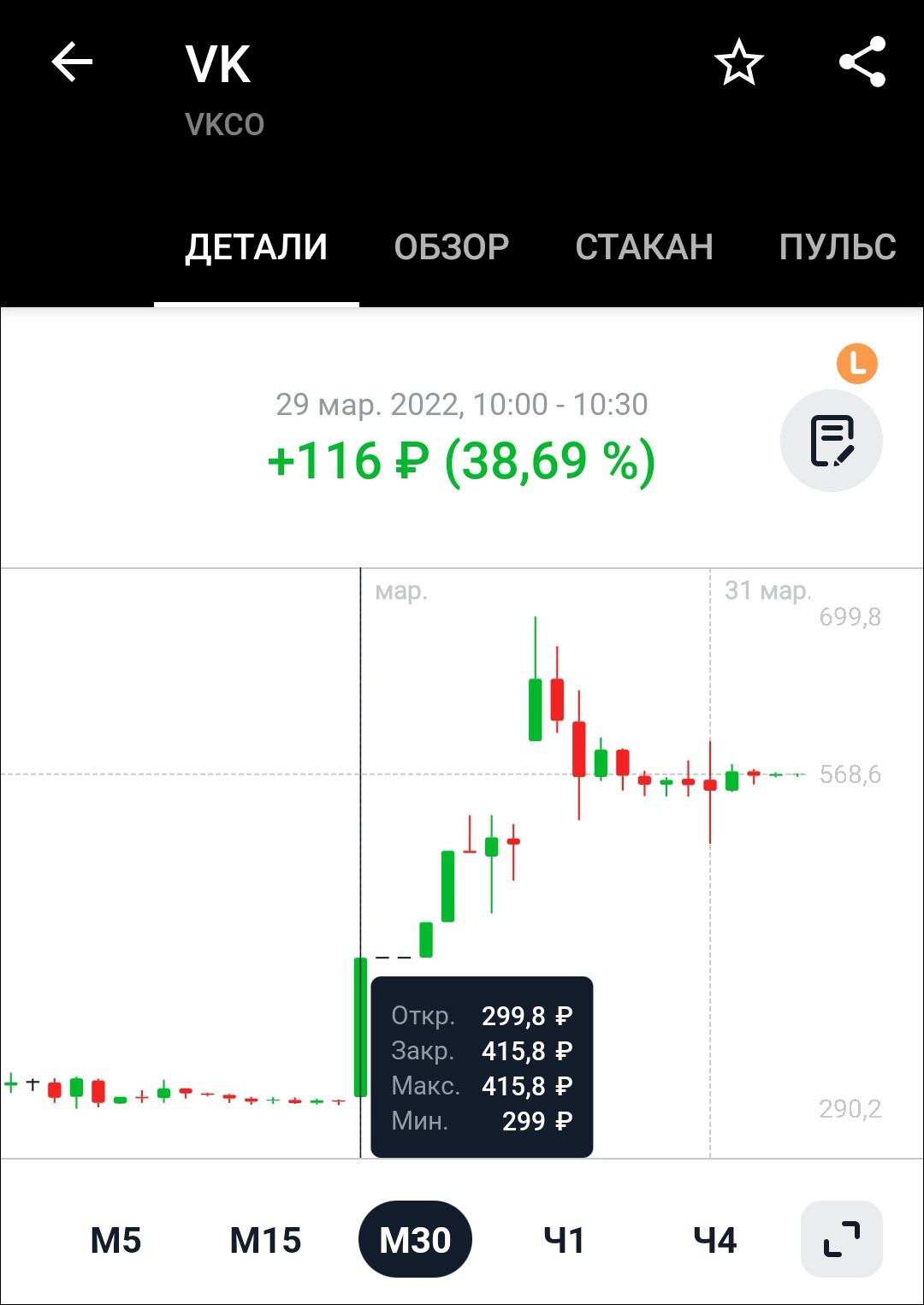Viewport: 924px width, 1305px height.
Task: Switch to the ПУЛЬС tab
Action: click(837, 247)
